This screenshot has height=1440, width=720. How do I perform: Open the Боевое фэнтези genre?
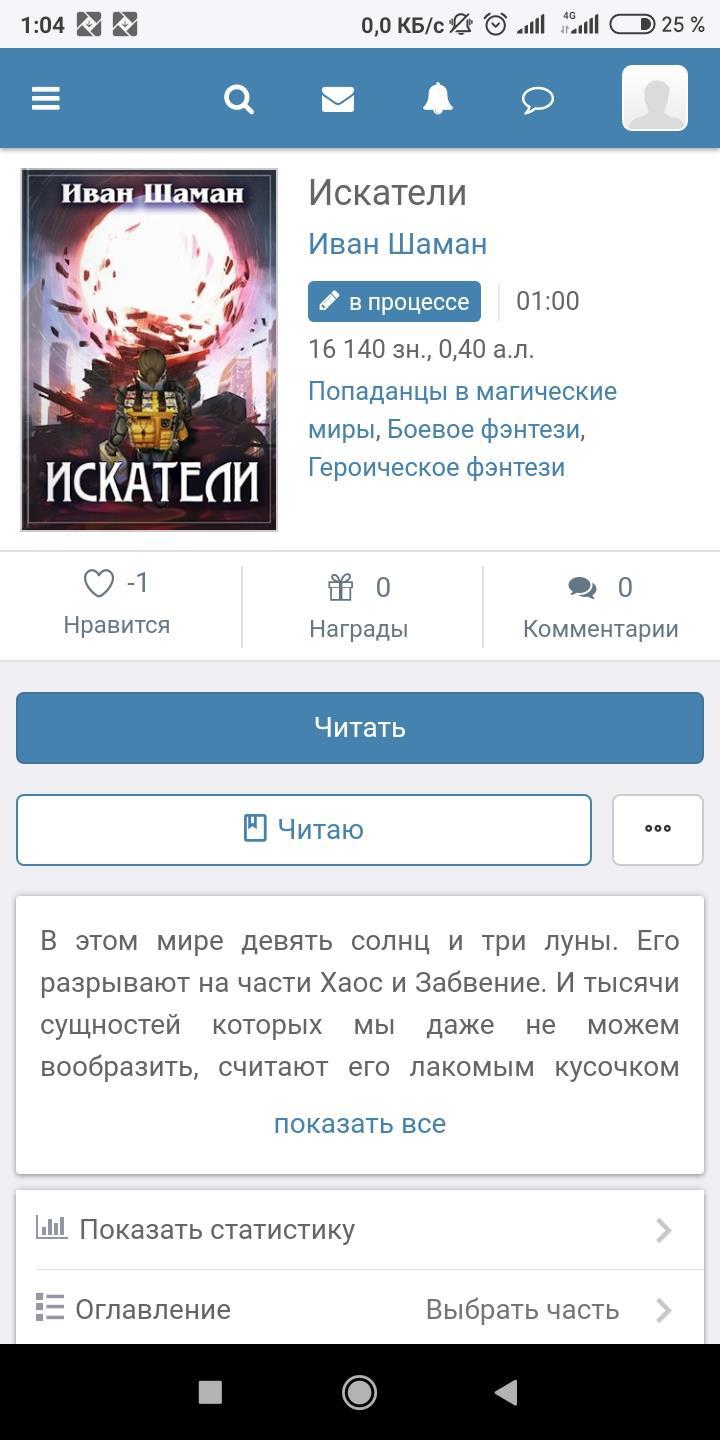(x=483, y=430)
